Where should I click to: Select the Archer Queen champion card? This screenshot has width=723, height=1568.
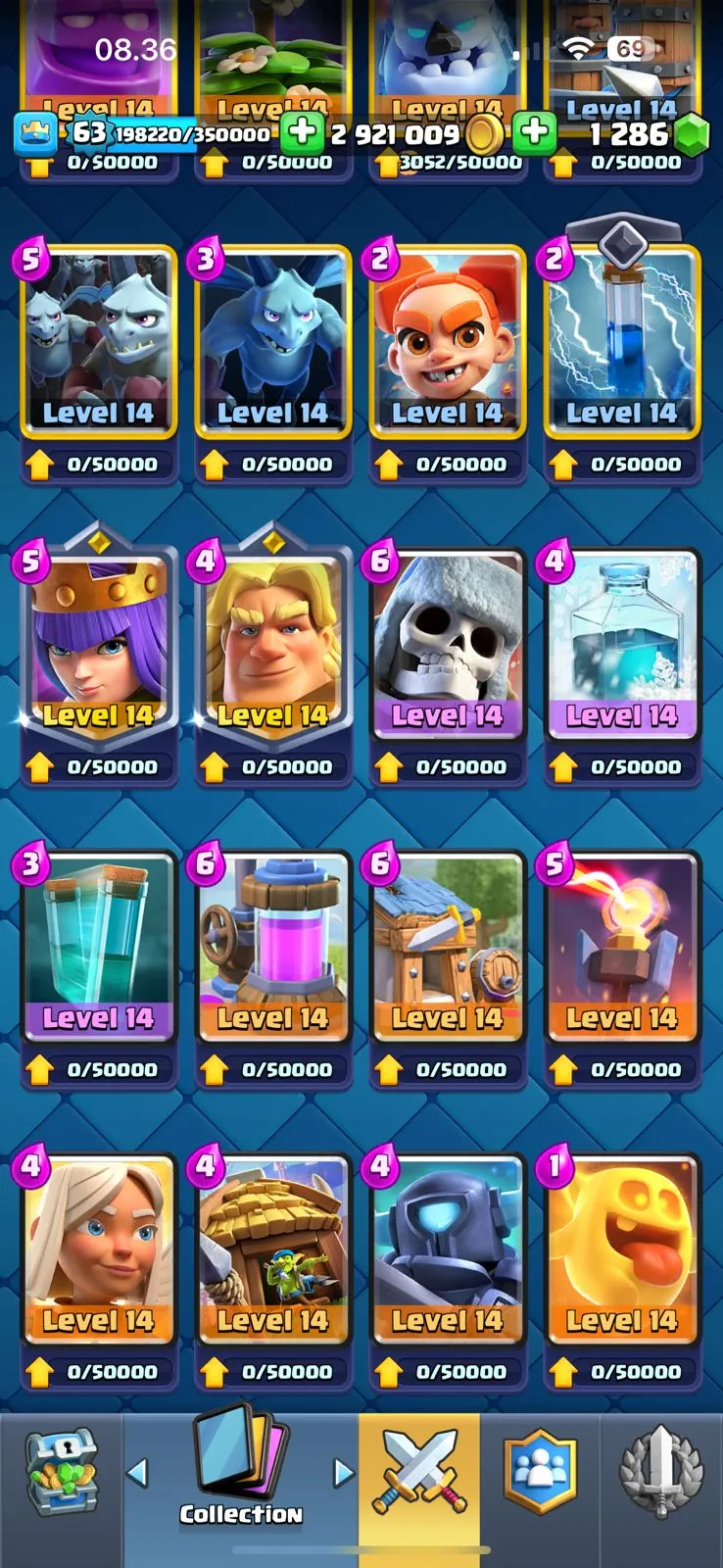tap(98, 642)
